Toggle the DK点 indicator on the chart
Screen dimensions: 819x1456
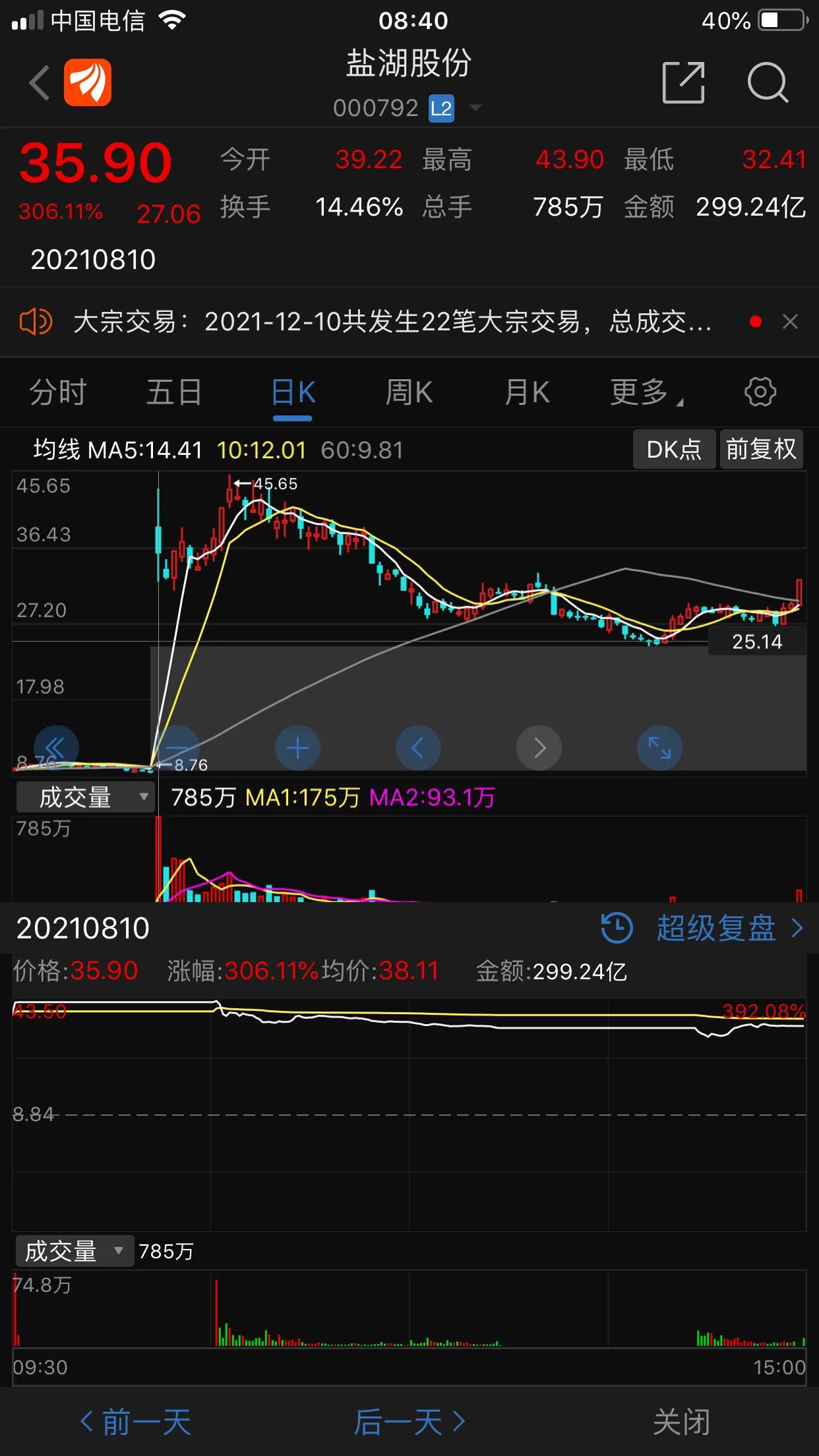click(673, 449)
